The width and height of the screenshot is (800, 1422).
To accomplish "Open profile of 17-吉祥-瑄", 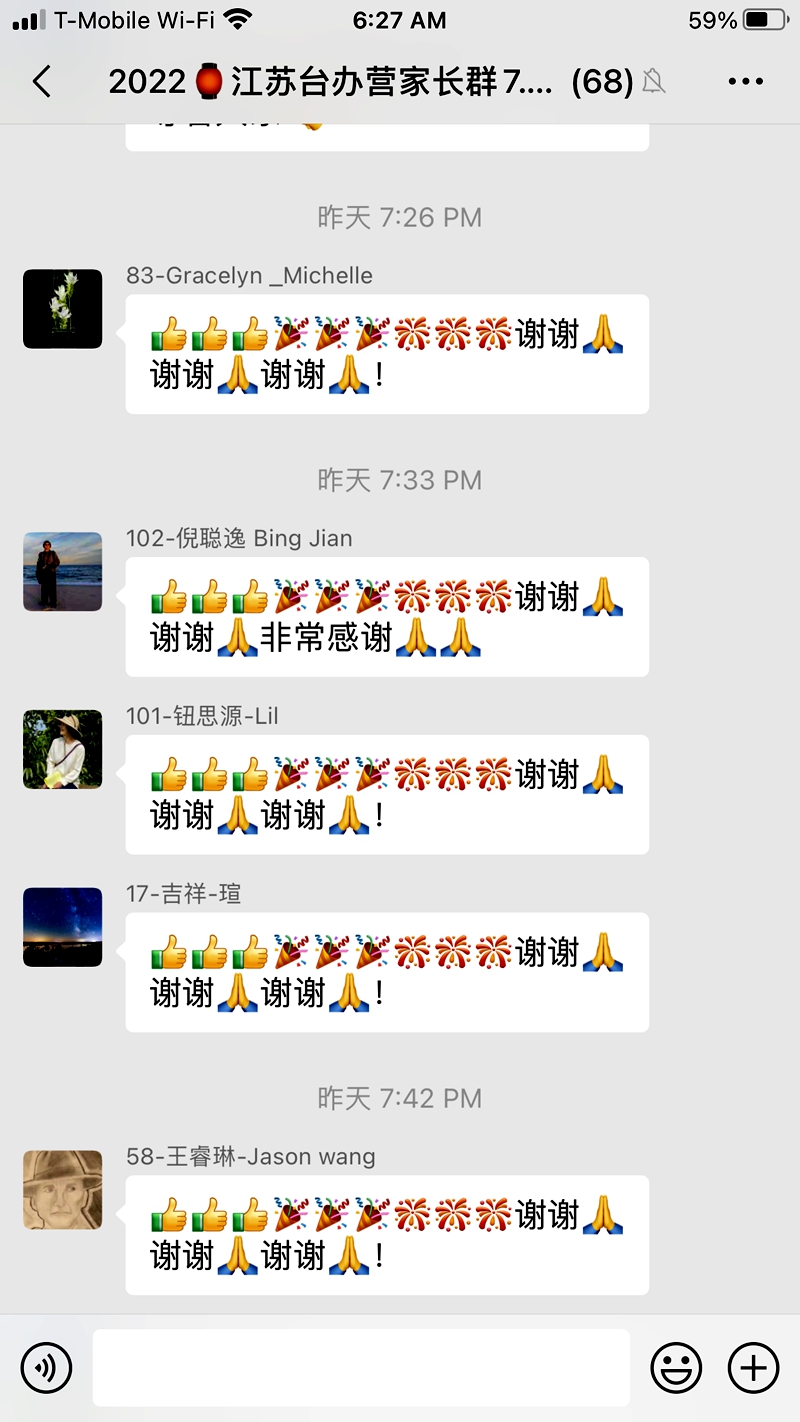I will click(x=63, y=927).
